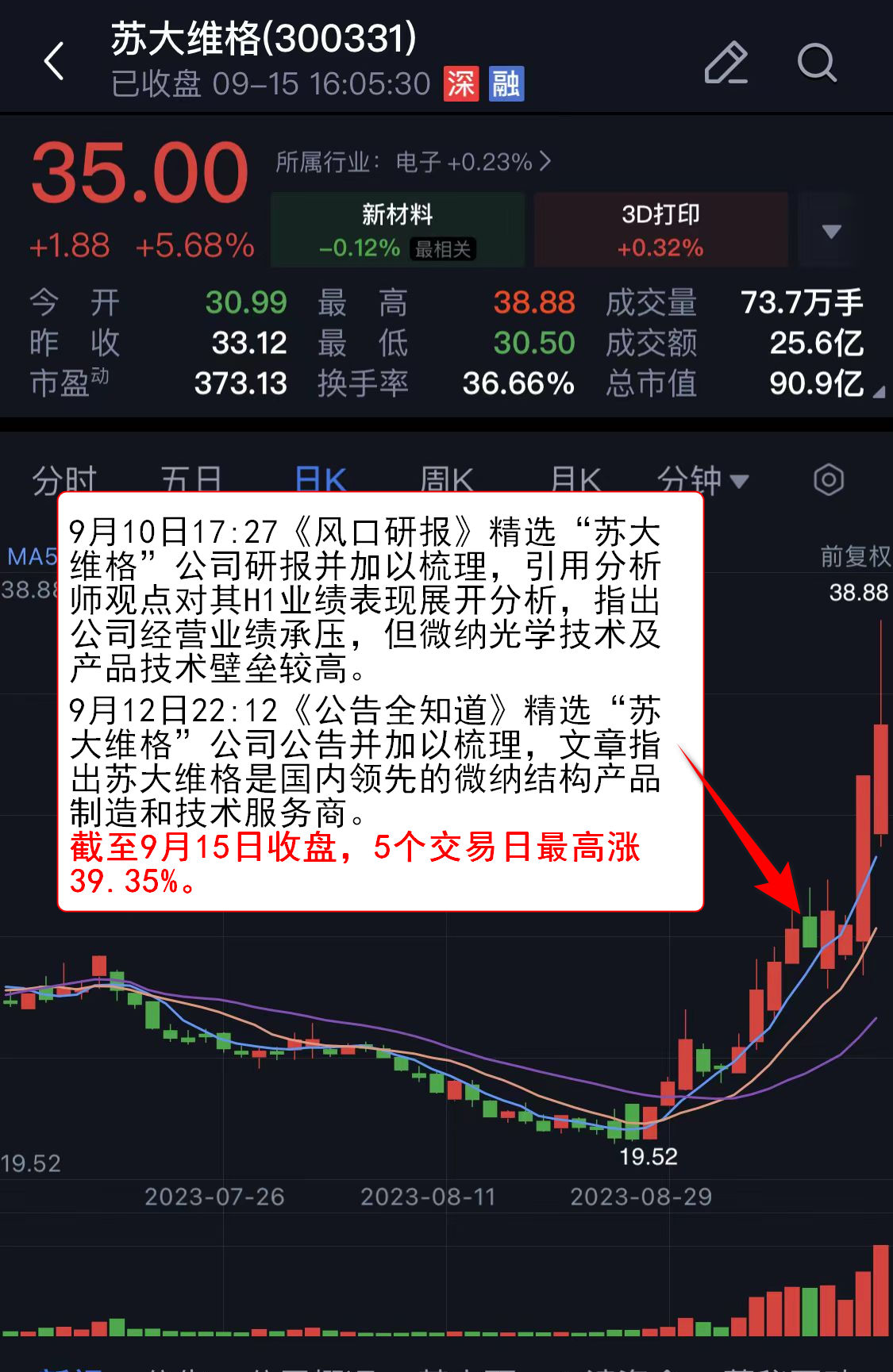Open the 新材料 concept chip
Viewport: 893px width, 1372px height.
(397, 230)
